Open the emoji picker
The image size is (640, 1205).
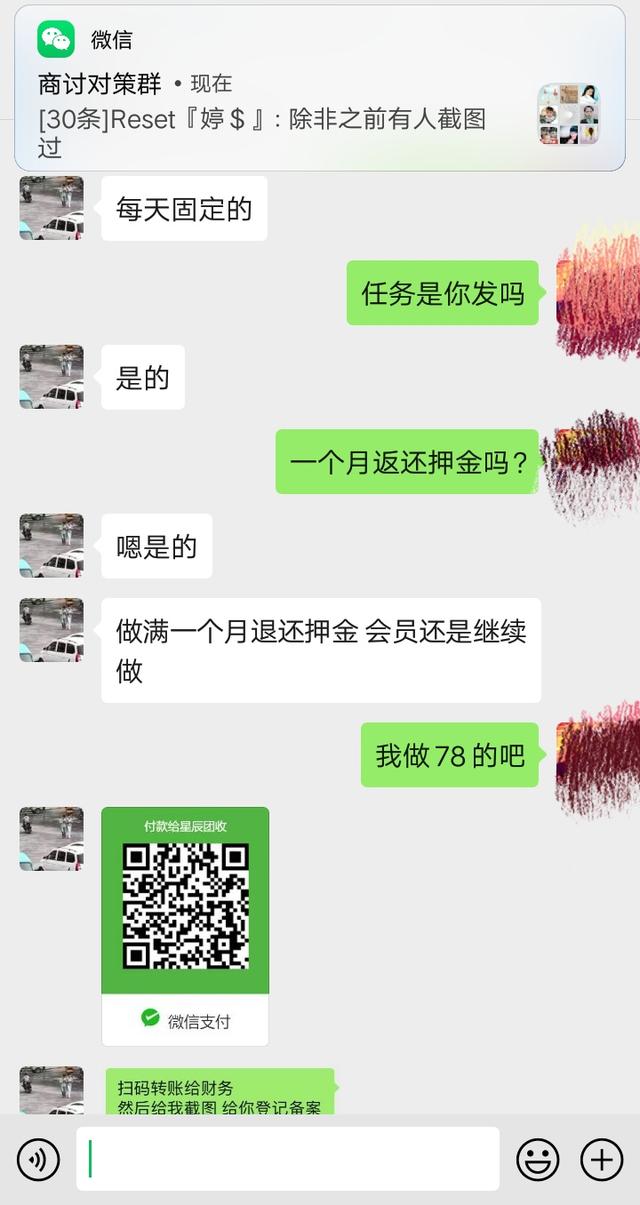(x=537, y=1160)
